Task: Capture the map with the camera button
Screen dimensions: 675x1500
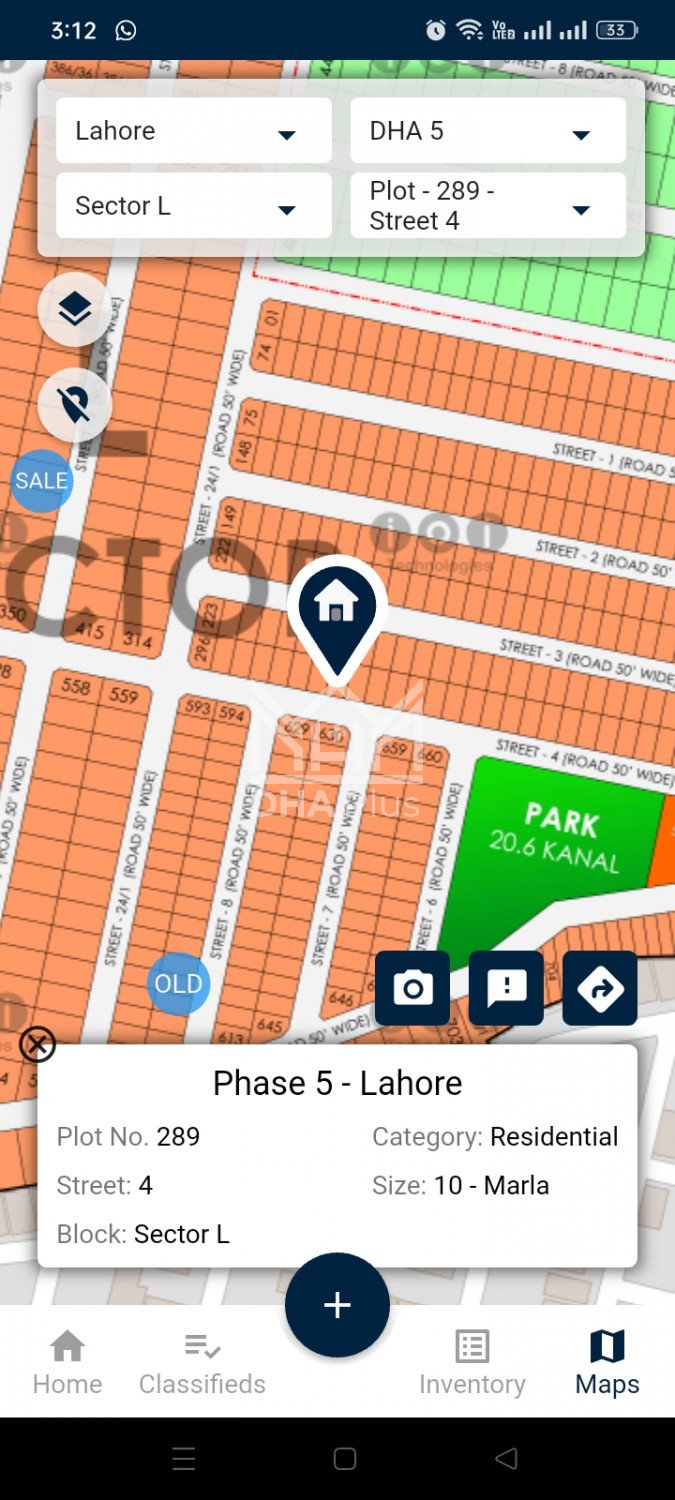Action: [413, 988]
